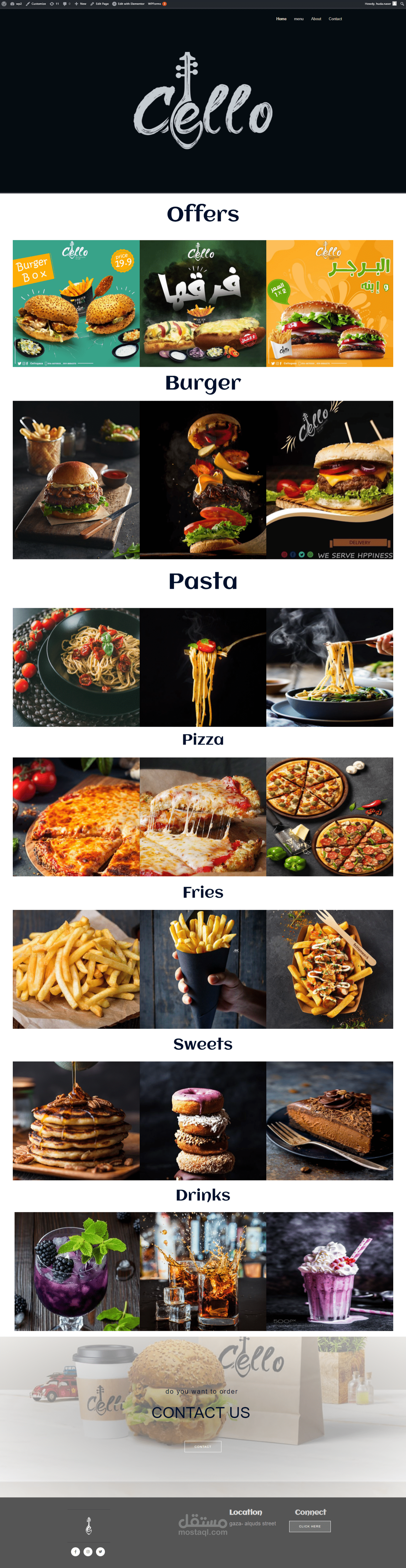The image size is (406, 1568).
Task: Click Customize in the admin bar
Action: pos(36,4)
